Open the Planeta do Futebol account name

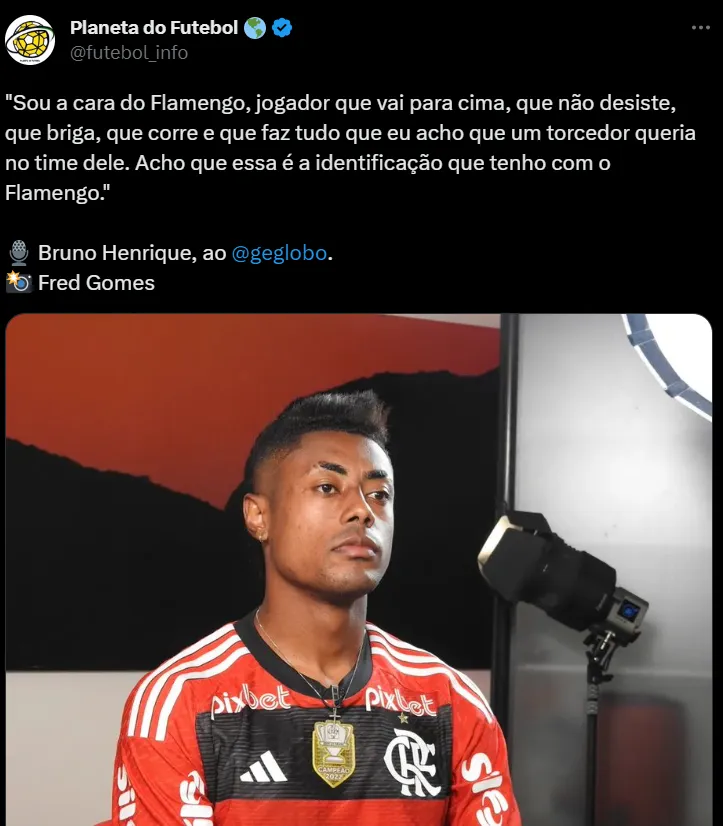tap(153, 28)
